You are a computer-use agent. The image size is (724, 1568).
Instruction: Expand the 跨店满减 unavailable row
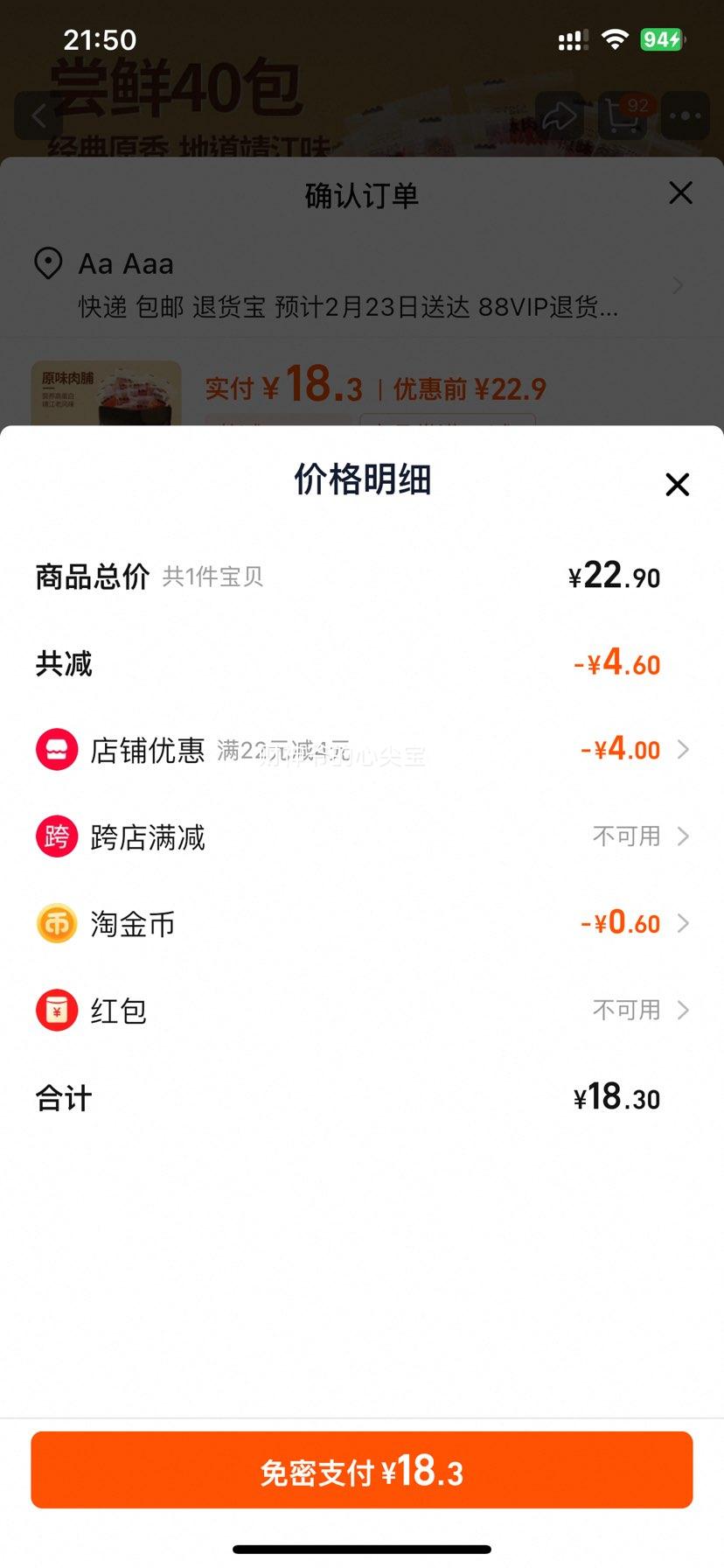tap(683, 836)
